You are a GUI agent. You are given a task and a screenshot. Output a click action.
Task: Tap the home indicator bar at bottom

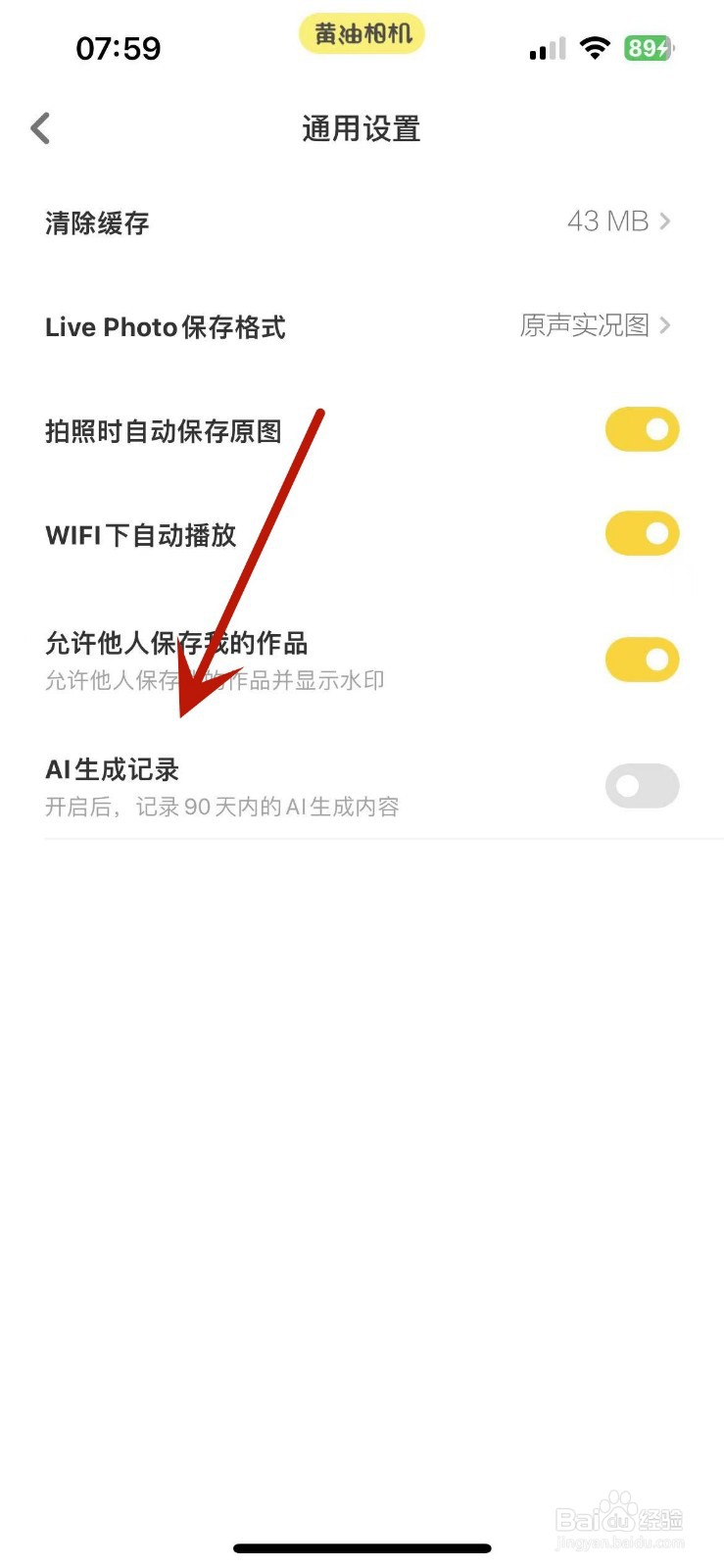point(362,1547)
